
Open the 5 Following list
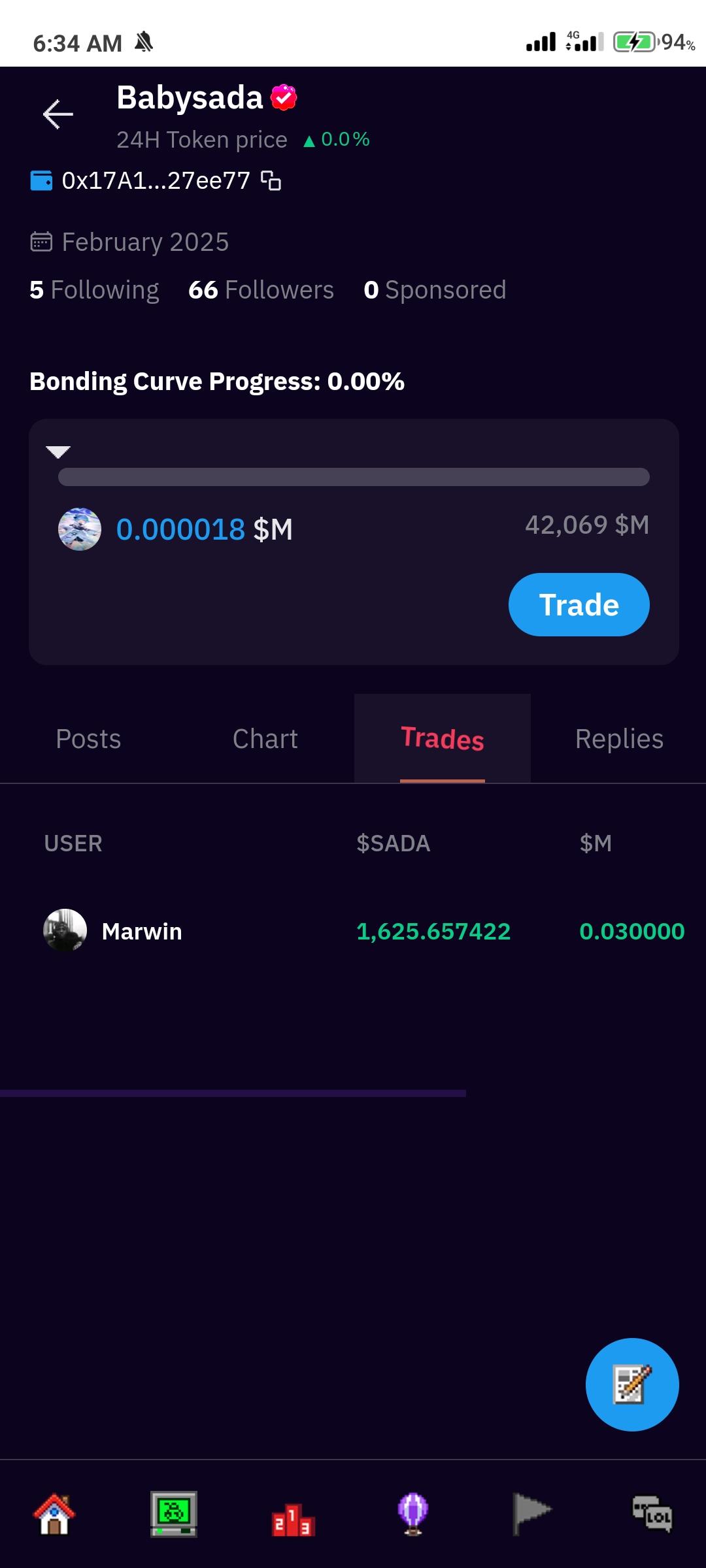94,290
